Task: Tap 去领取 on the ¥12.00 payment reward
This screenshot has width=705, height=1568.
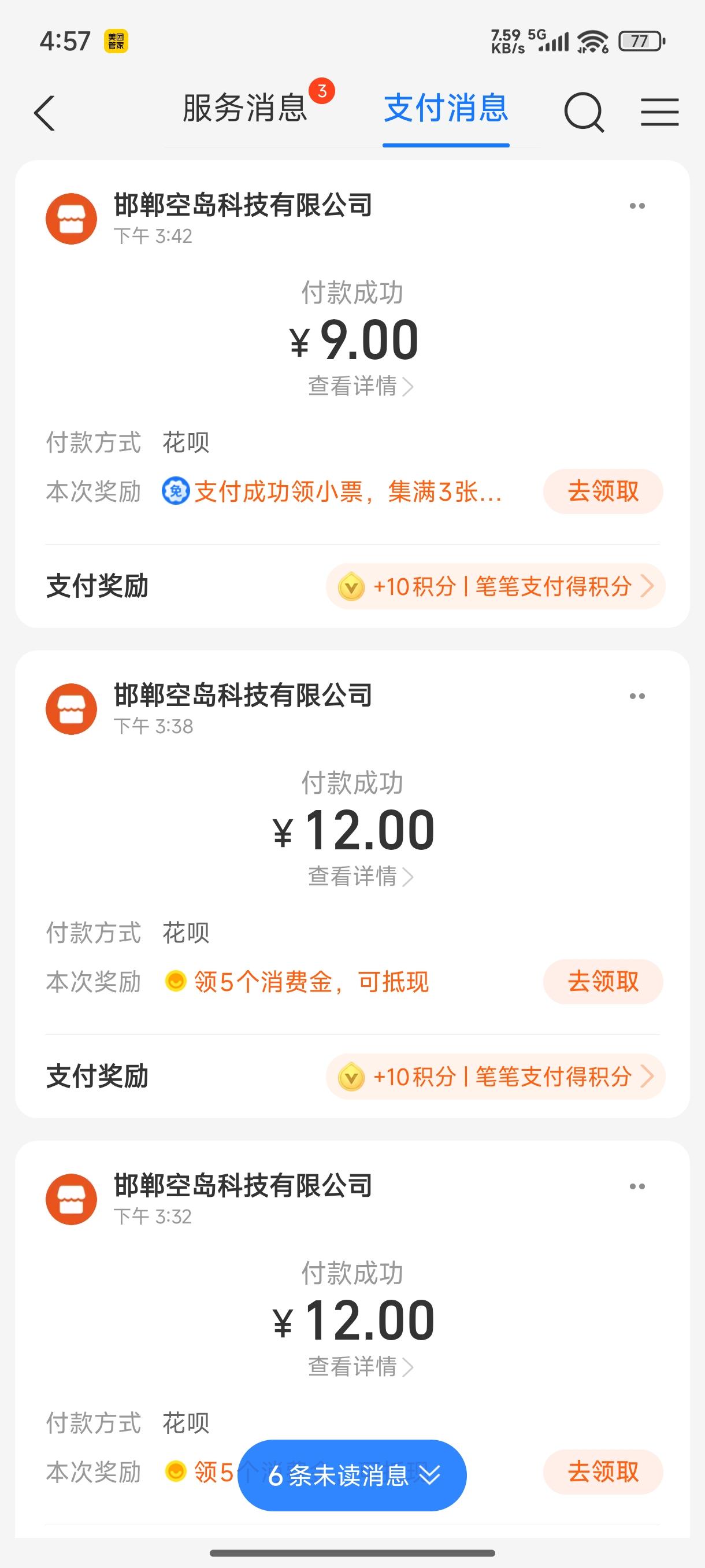Action: click(602, 981)
